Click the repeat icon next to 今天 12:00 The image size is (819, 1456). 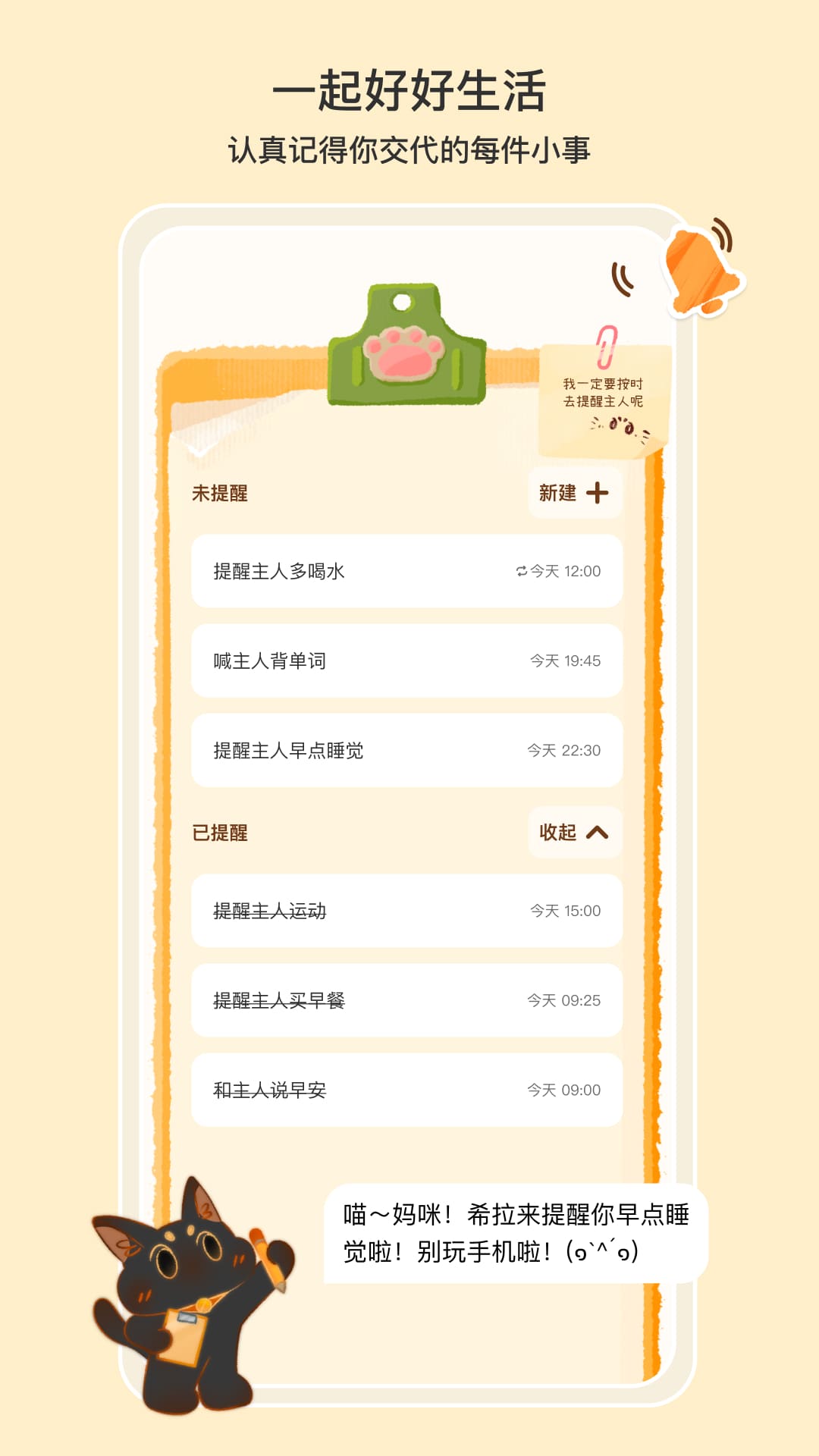(x=522, y=571)
